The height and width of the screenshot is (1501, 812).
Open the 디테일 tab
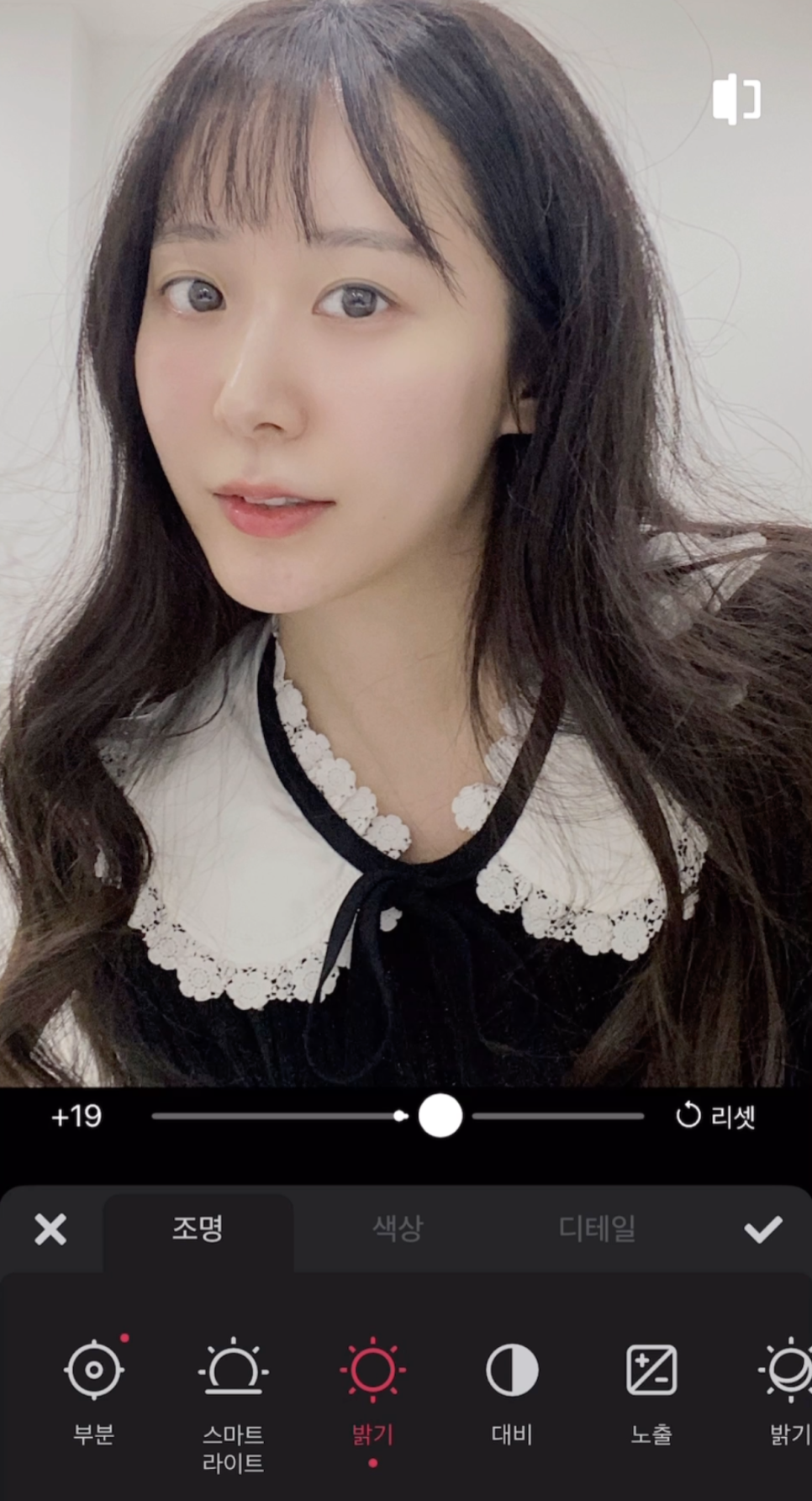pyautogui.click(x=597, y=1229)
